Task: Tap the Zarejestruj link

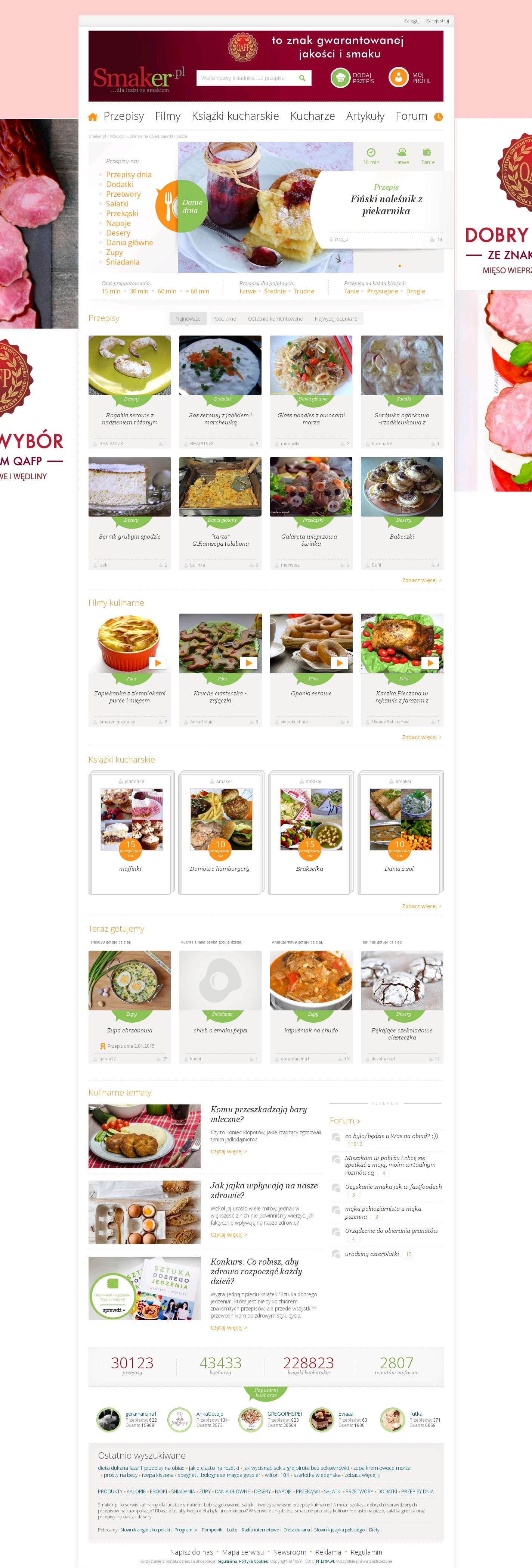Action: (437, 21)
